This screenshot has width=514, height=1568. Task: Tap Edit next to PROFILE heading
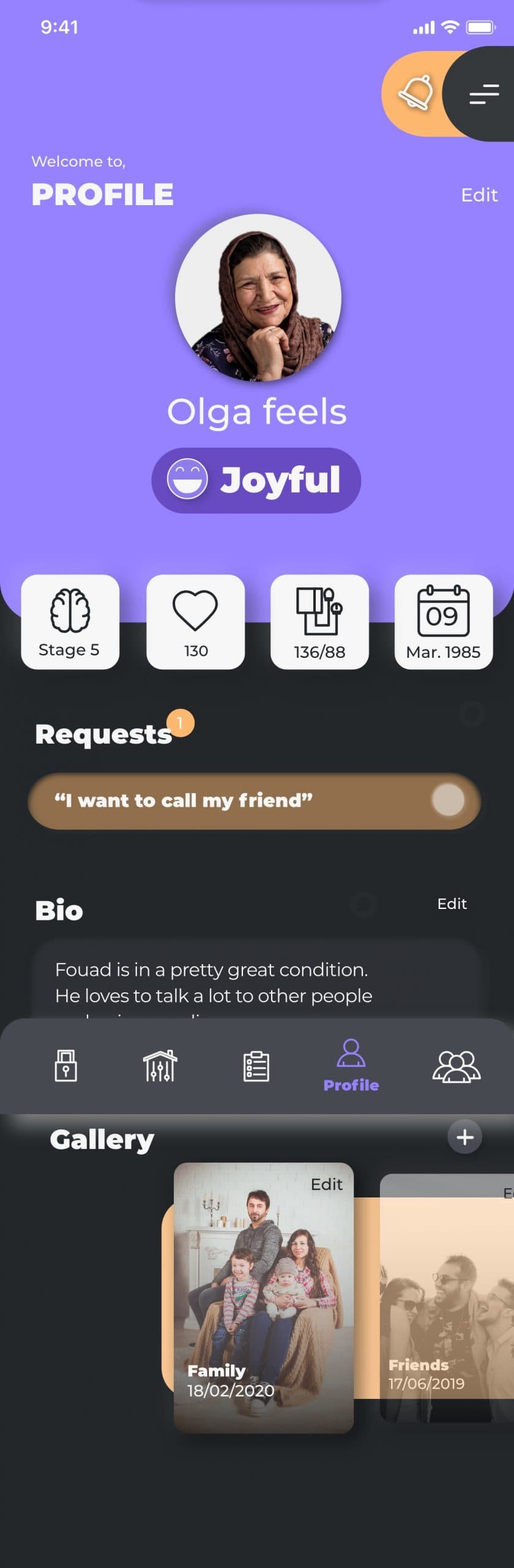[479, 195]
